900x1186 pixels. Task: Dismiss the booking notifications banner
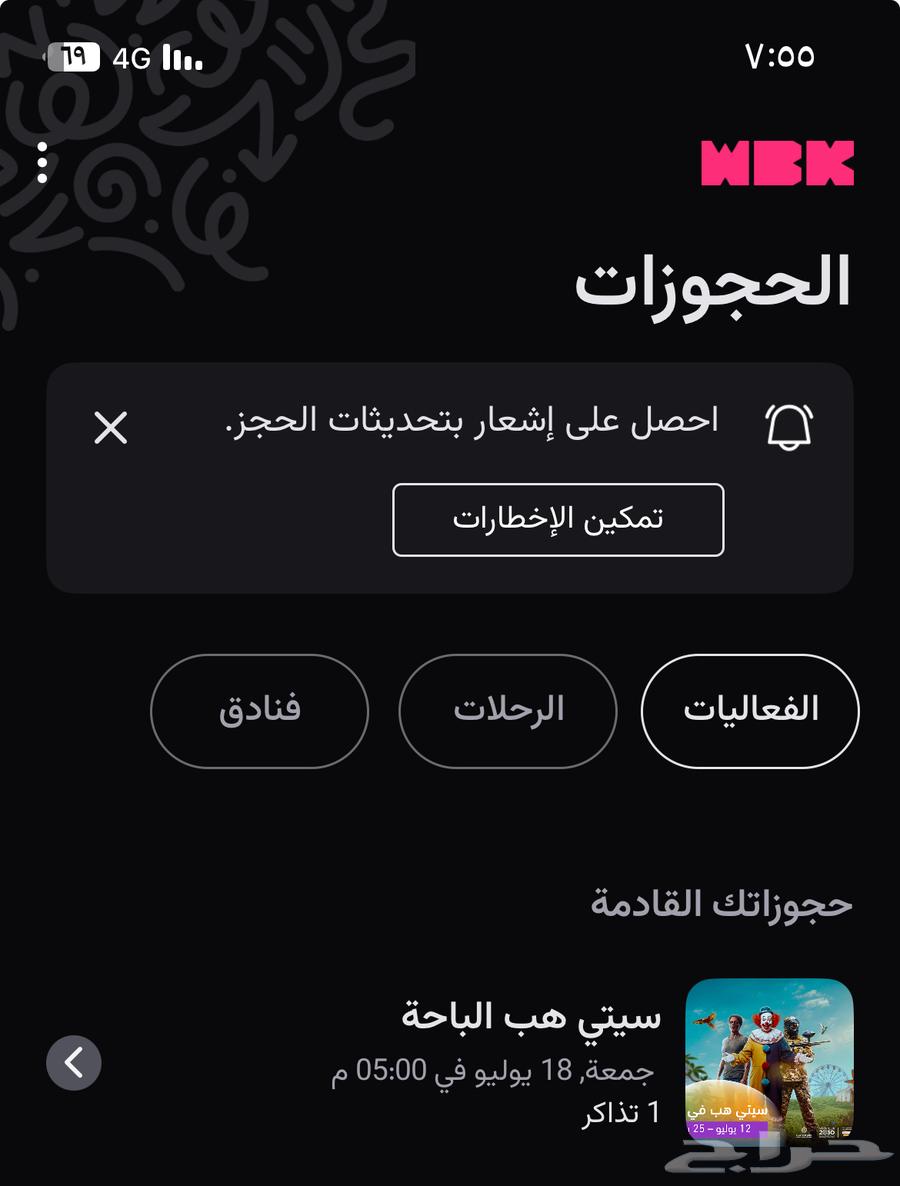[x=111, y=428]
